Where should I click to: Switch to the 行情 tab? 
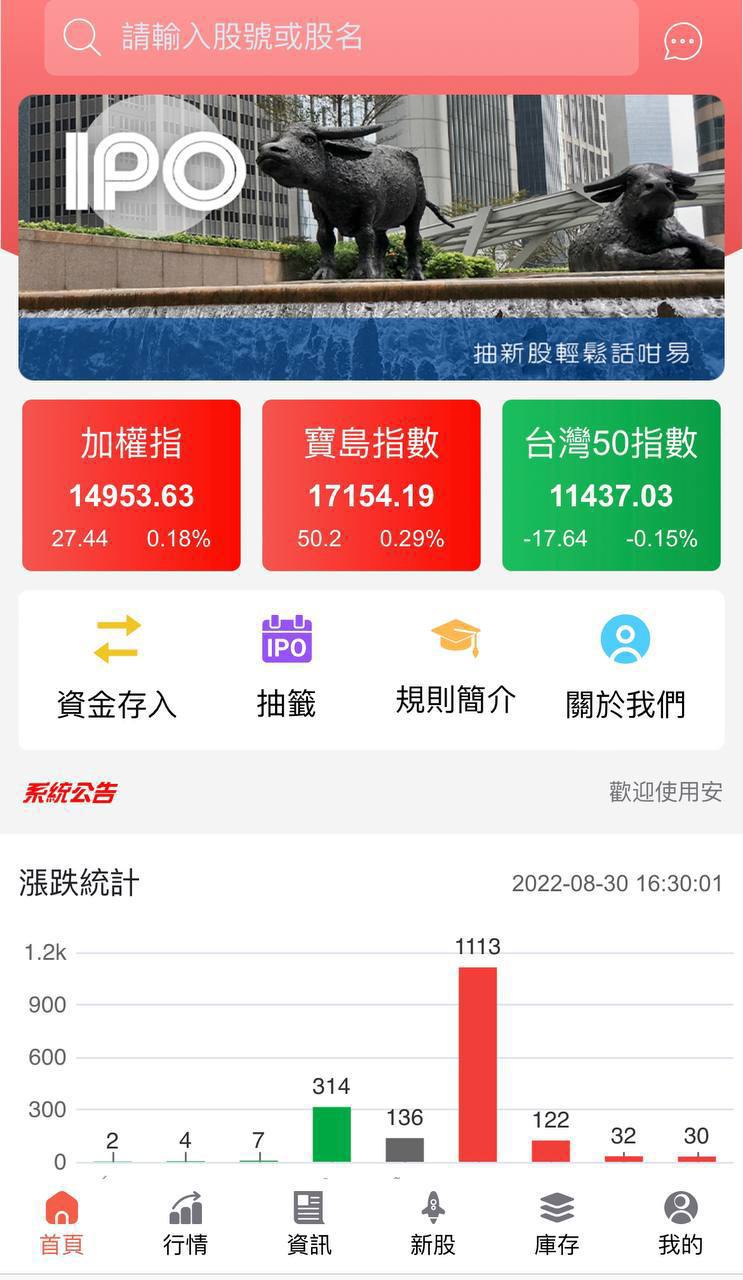[x=185, y=1223]
